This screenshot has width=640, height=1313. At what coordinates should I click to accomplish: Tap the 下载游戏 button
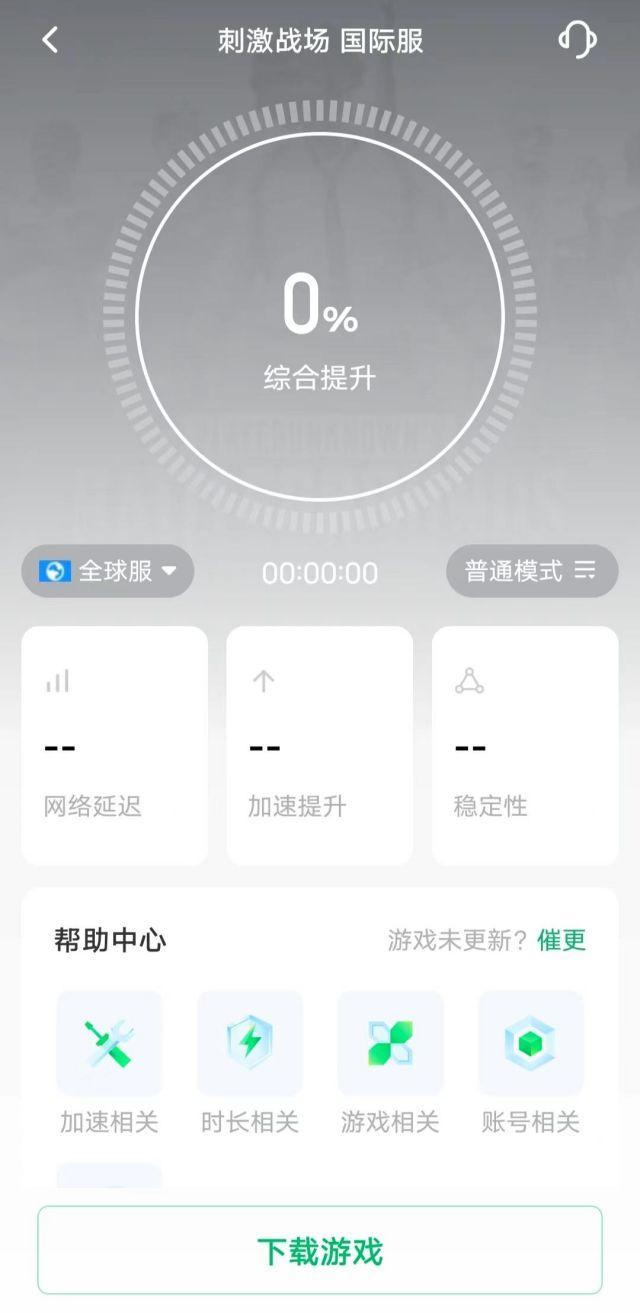pos(320,1251)
